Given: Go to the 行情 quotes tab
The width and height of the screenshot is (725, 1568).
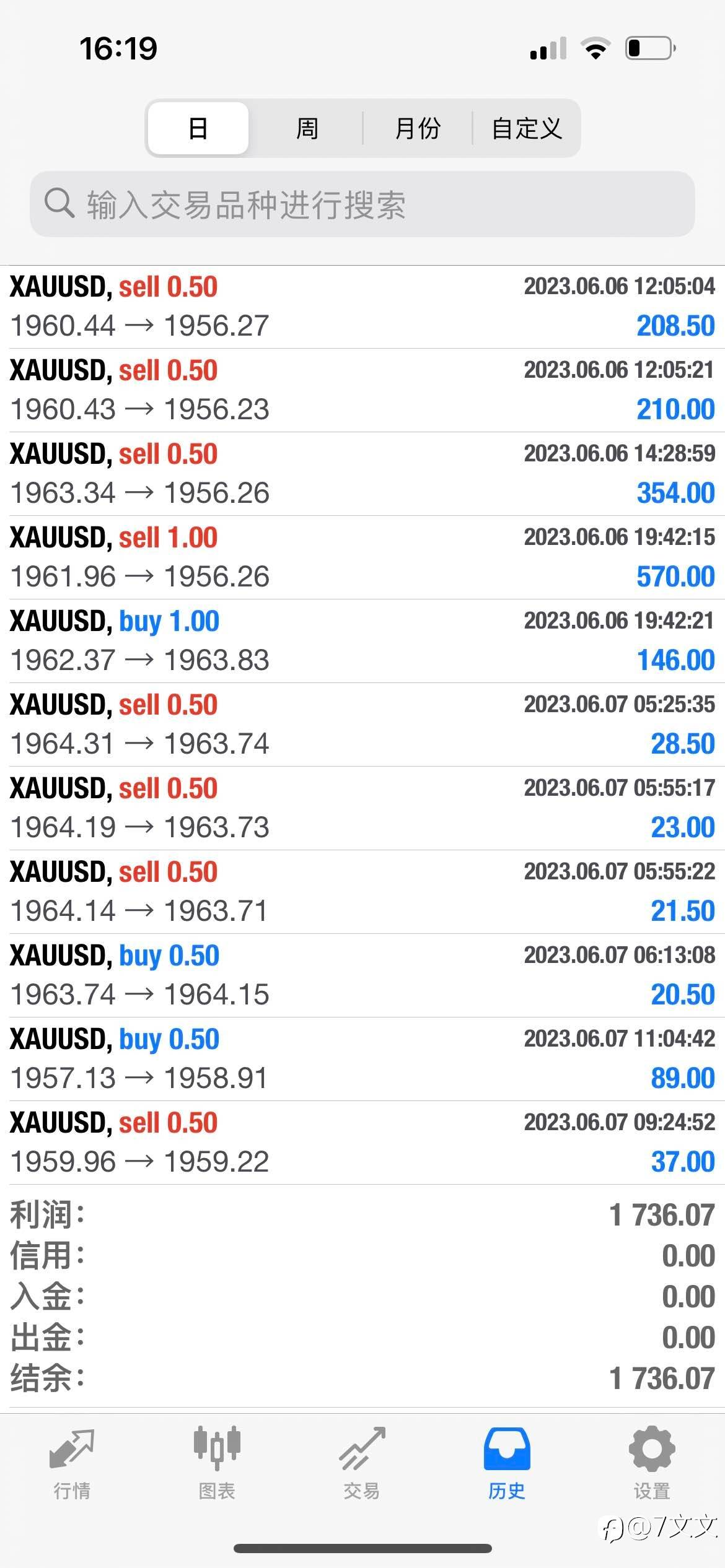Looking at the screenshot, I should (72, 1464).
